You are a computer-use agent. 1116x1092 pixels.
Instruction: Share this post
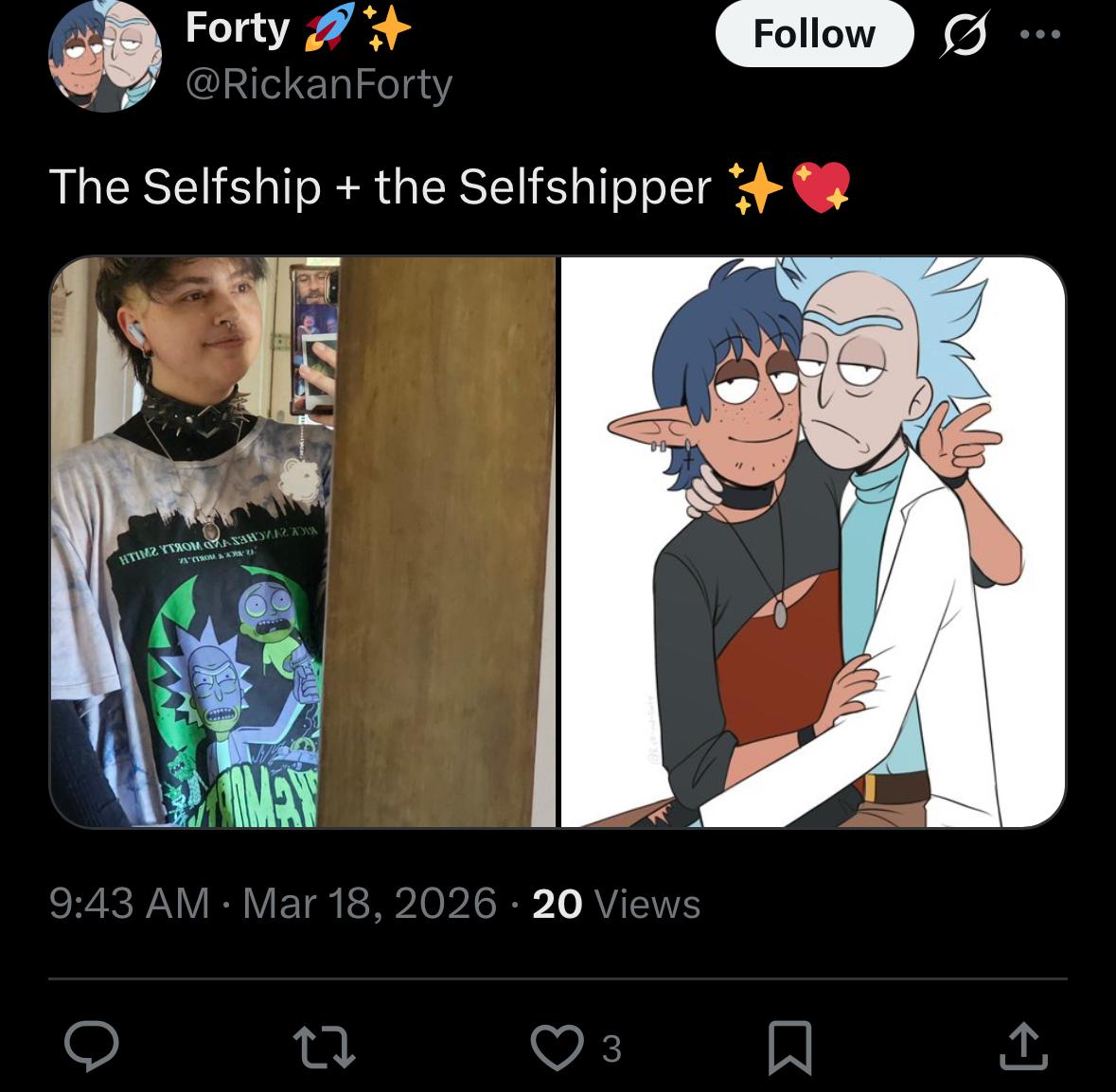point(1024,1048)
